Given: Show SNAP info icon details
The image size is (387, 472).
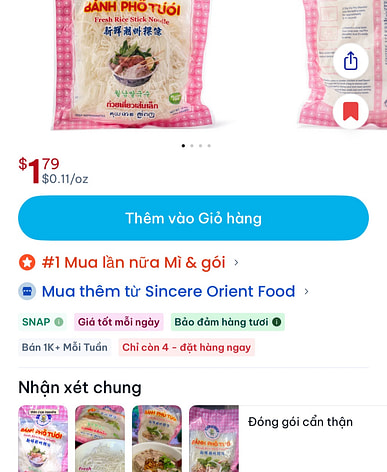Looking at the screenshot, I should point(59,322).
